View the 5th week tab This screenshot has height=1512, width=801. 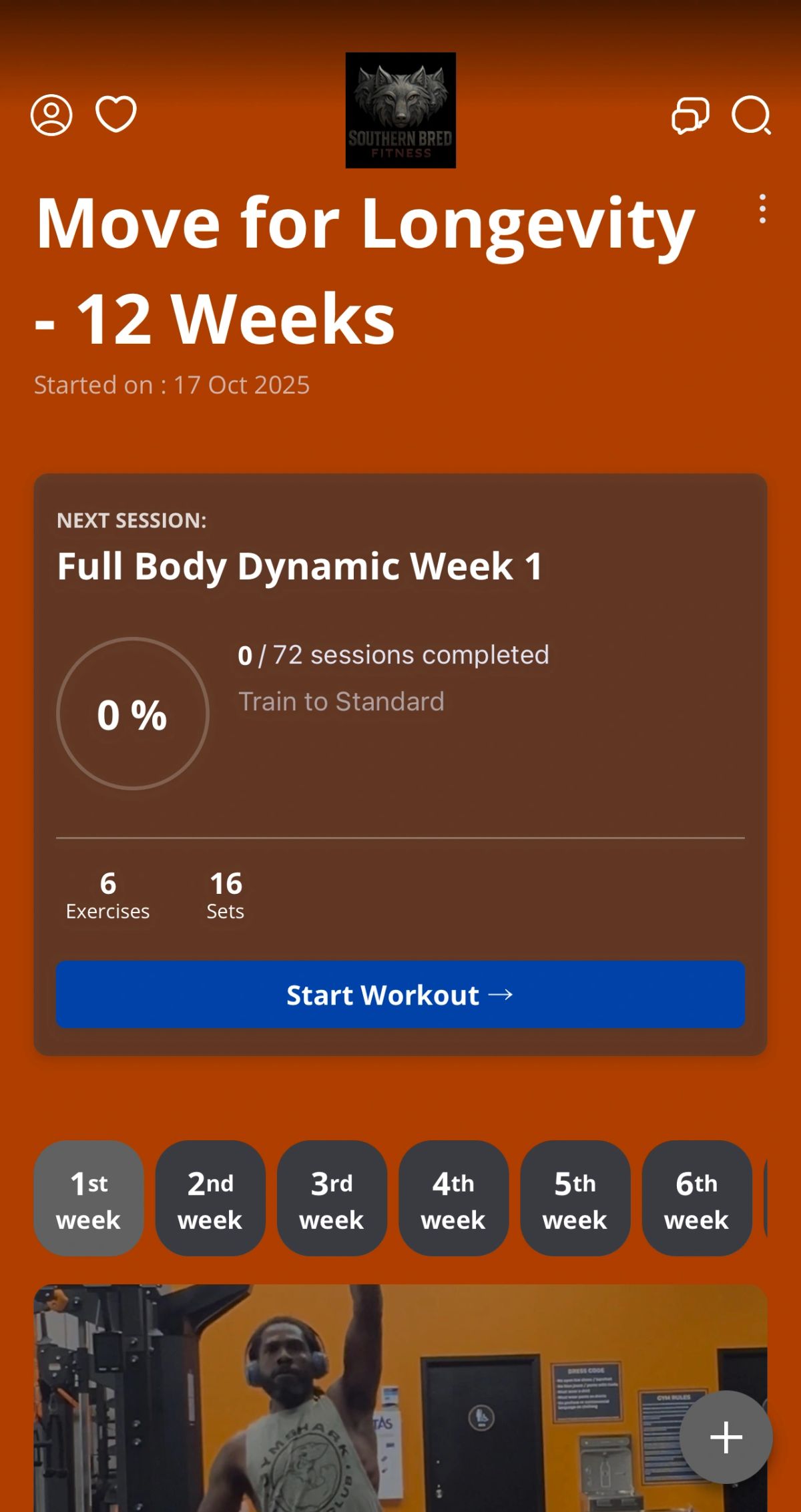(x=575, y=1198)
